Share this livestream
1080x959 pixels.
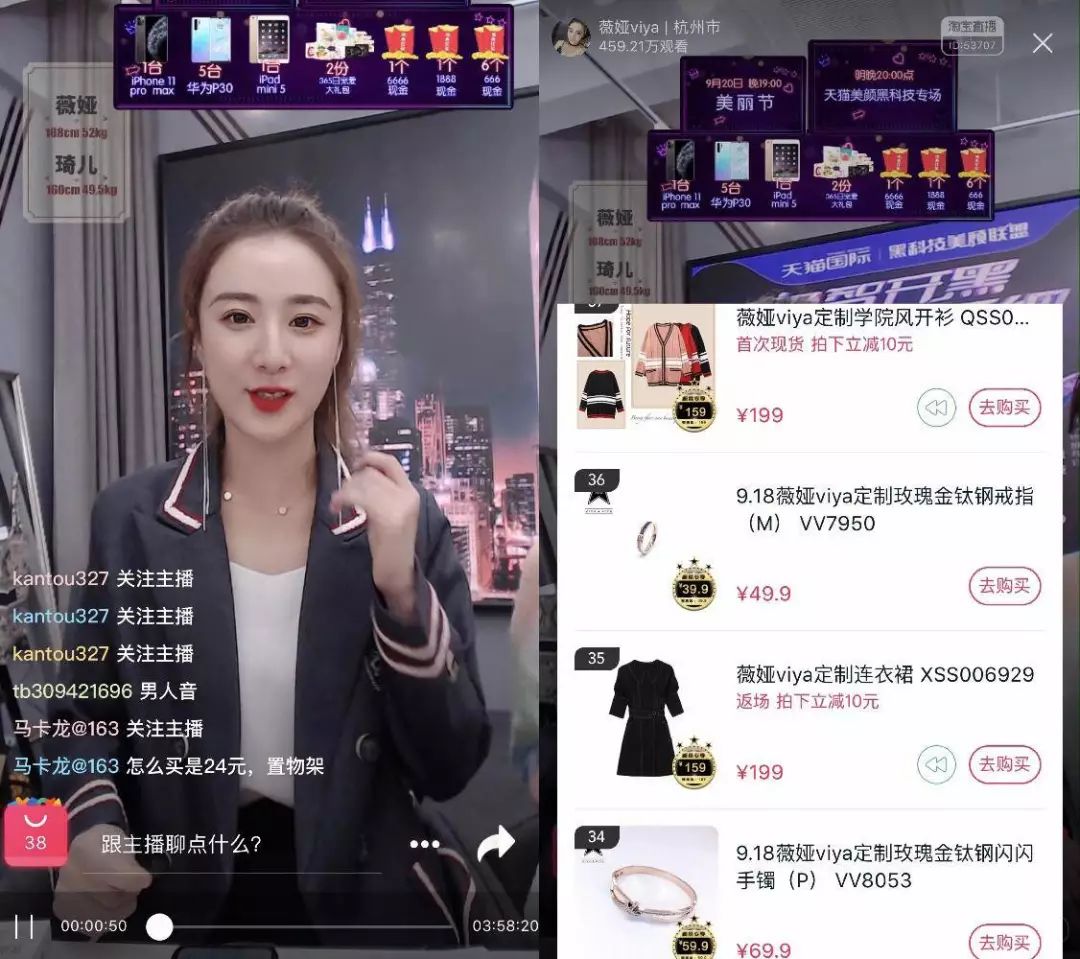(x=494, y=844)
